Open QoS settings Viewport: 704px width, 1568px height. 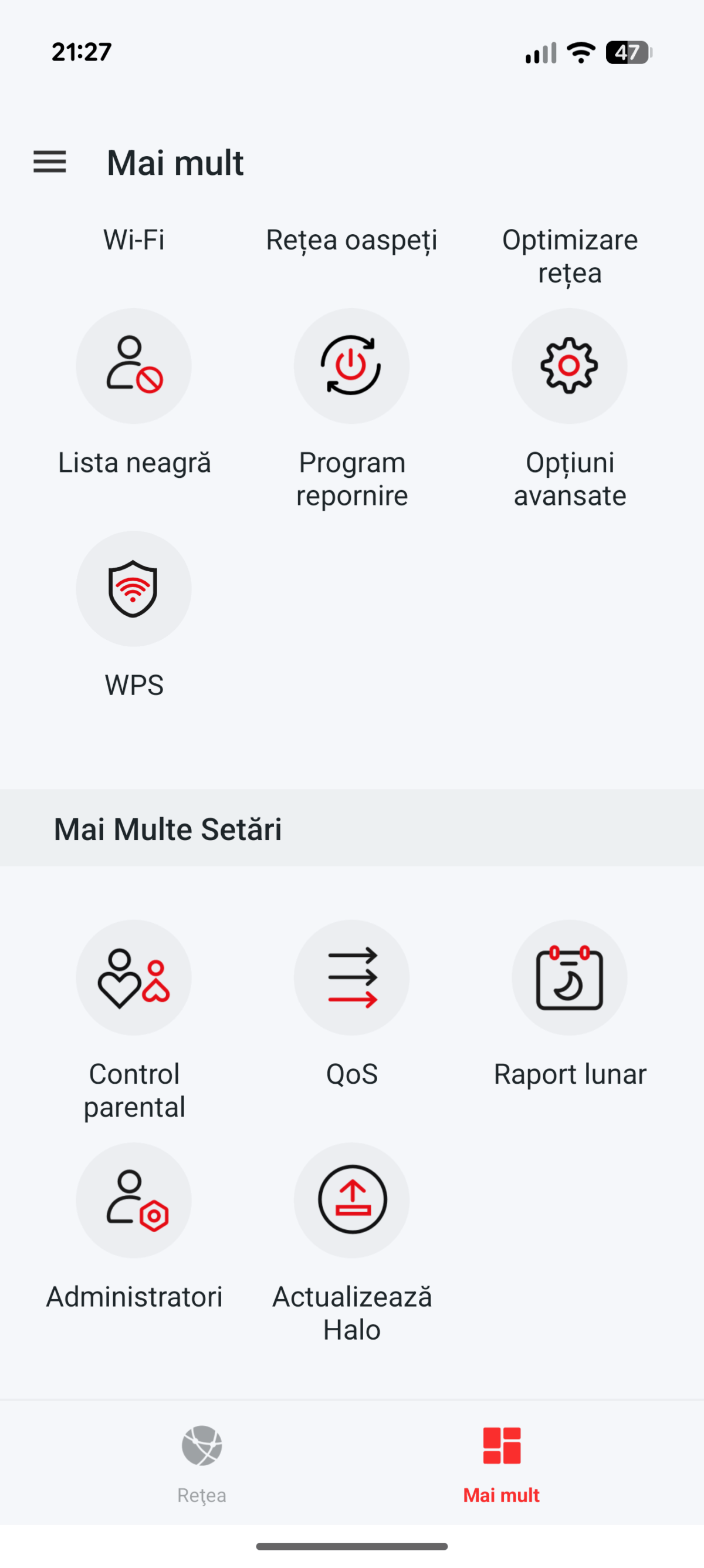[351, 977]
